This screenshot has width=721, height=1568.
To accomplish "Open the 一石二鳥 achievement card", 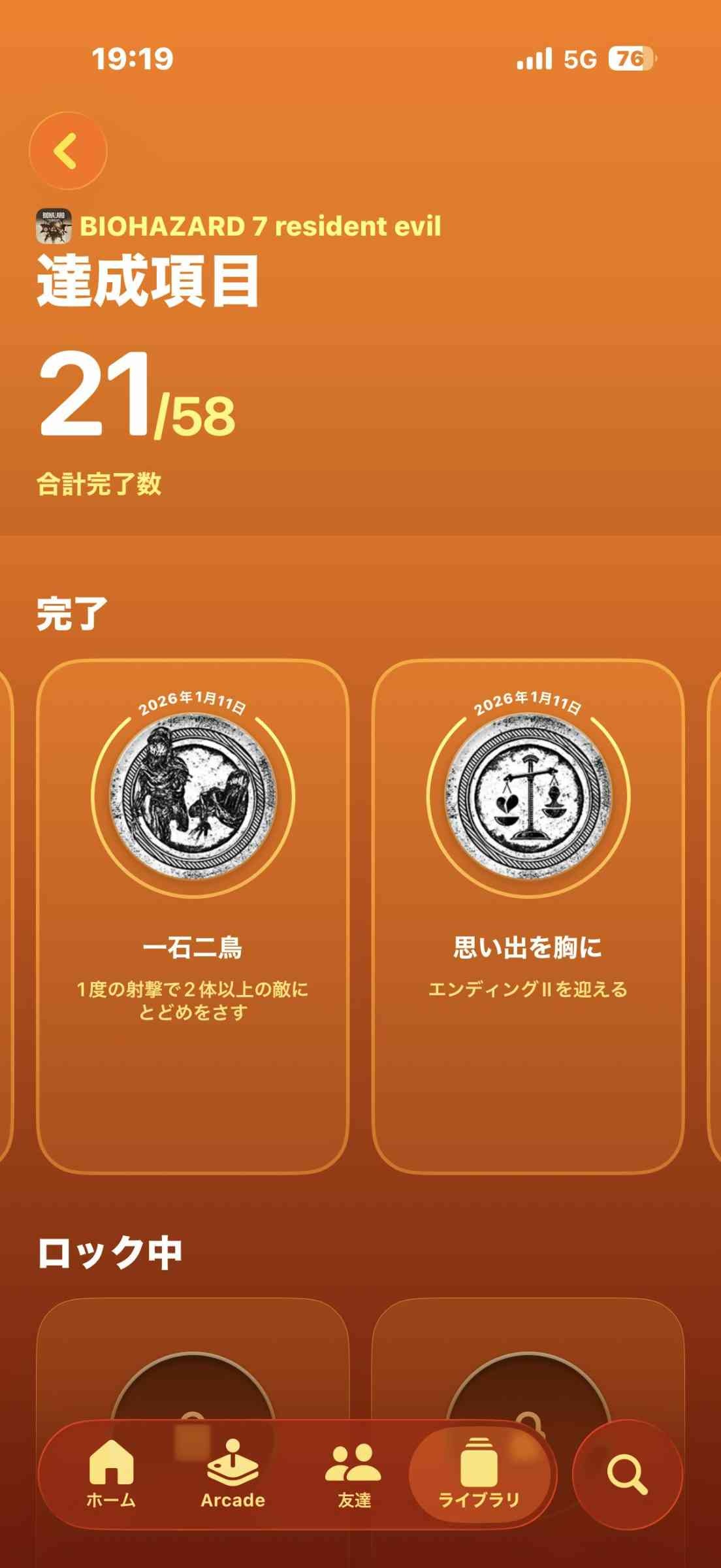I will (x=193, y=915).
